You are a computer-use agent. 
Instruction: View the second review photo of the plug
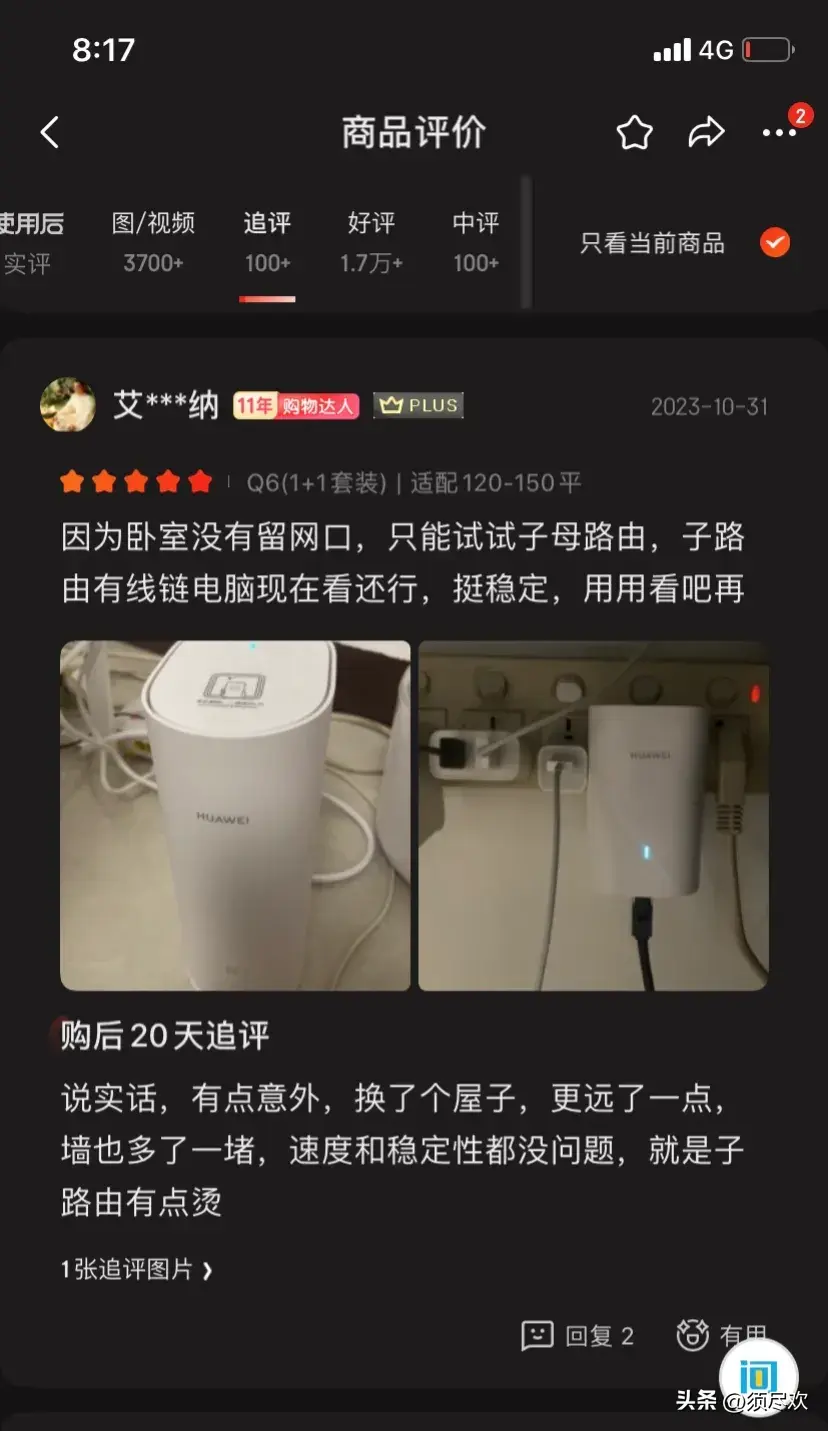coord(593,815)
